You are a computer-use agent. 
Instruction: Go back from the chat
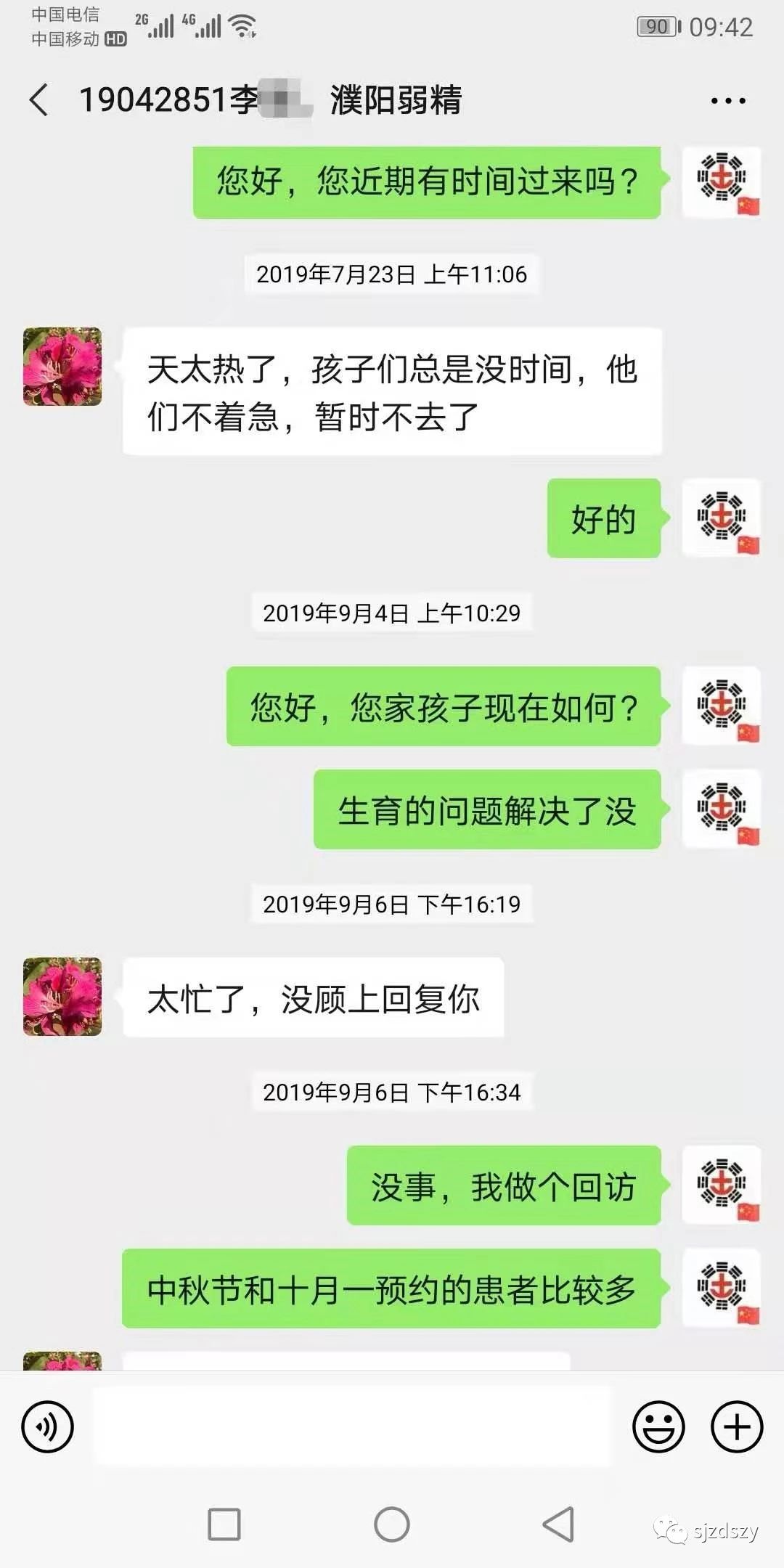point(39,99)
